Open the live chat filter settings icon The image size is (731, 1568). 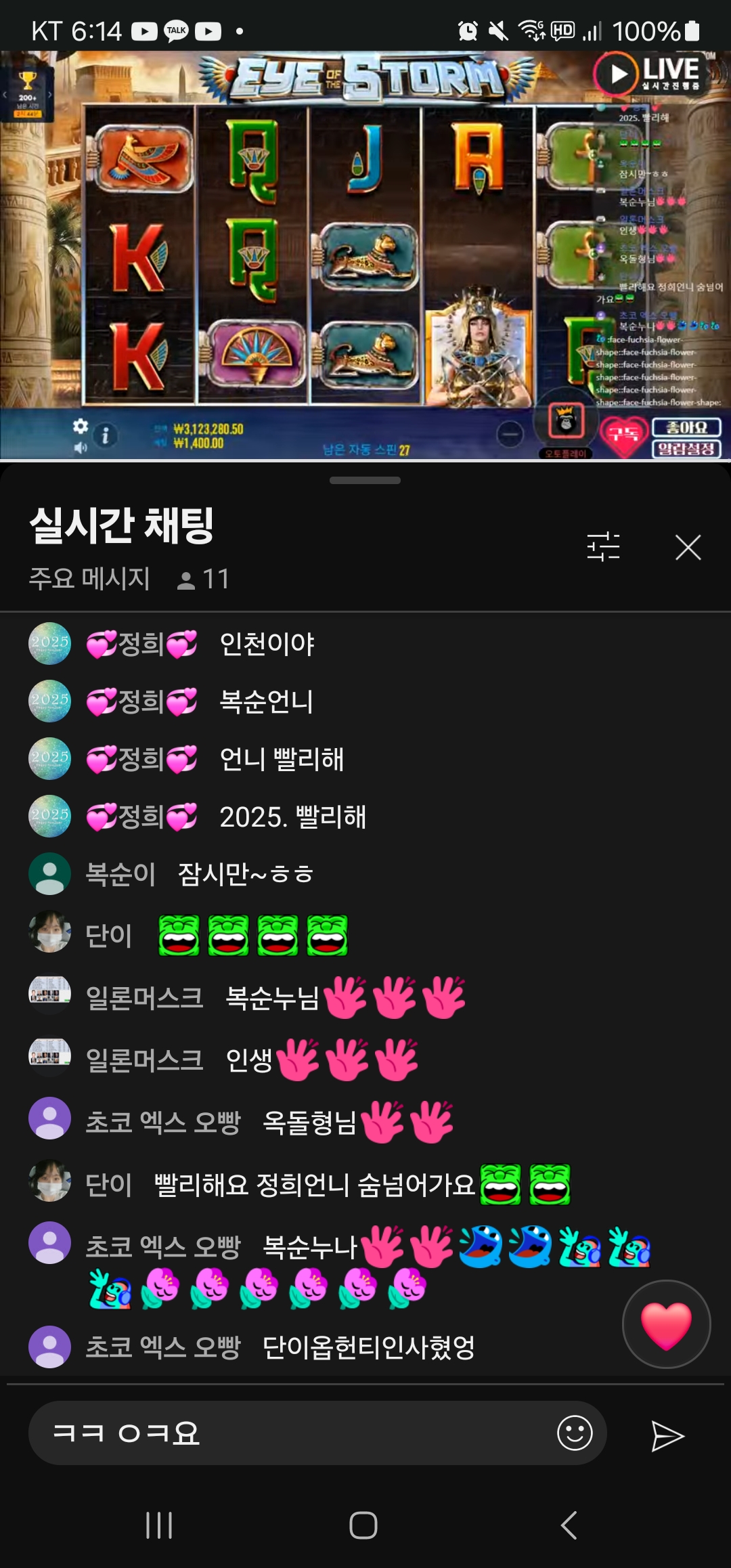603,547
